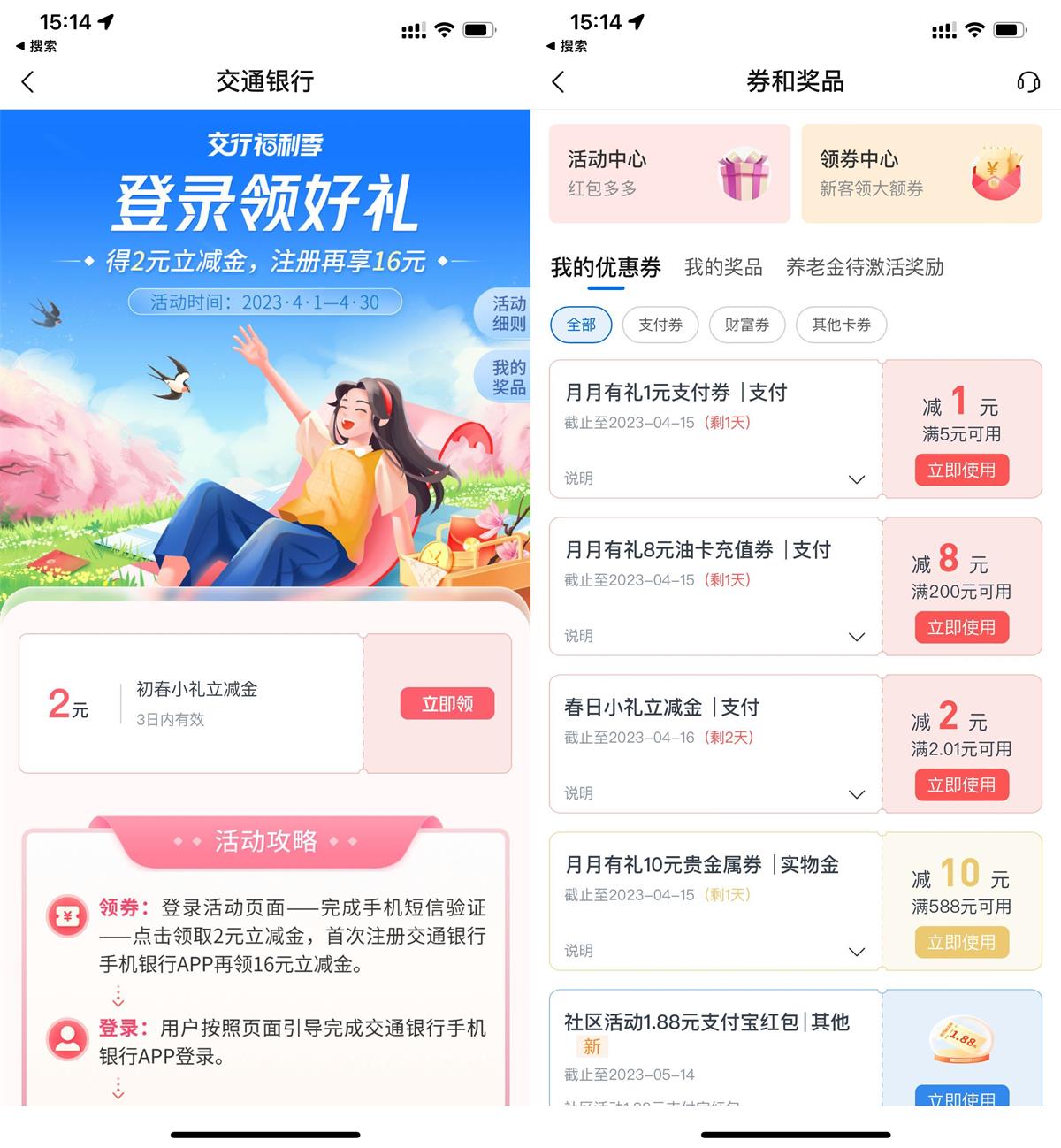Image resolution: width=1061 pixels, height=1148 pixels.
Task: Select the 支付券 filter chip
Action: click(x=660, y=325)
